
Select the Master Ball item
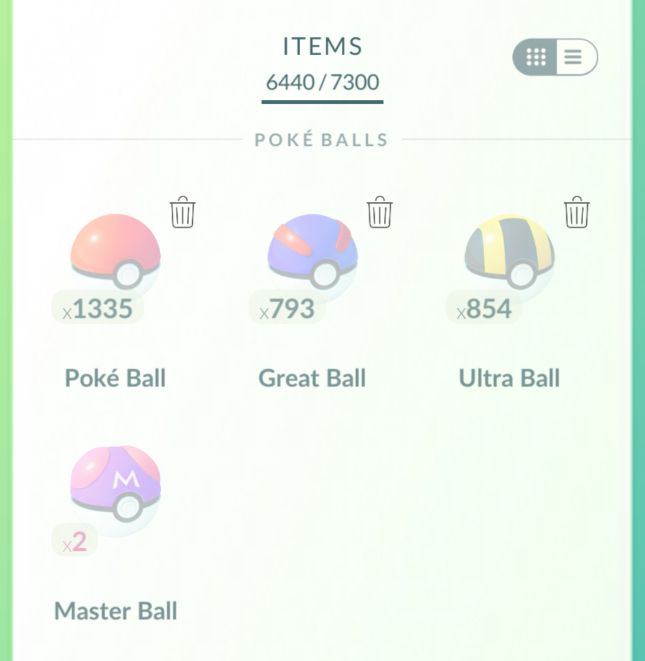[116, 485]
